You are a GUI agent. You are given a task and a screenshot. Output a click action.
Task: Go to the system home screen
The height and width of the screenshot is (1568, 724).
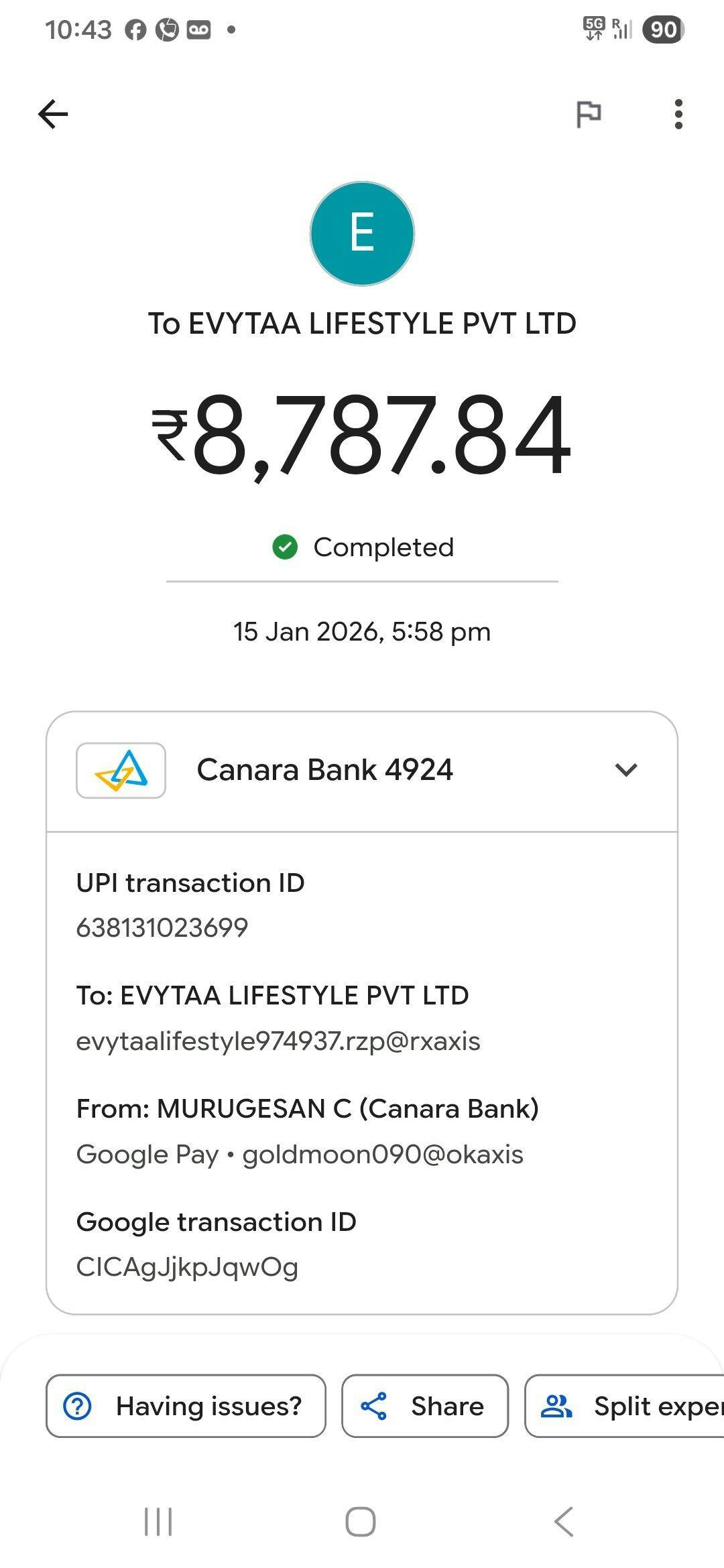(x=361, y=1521)
